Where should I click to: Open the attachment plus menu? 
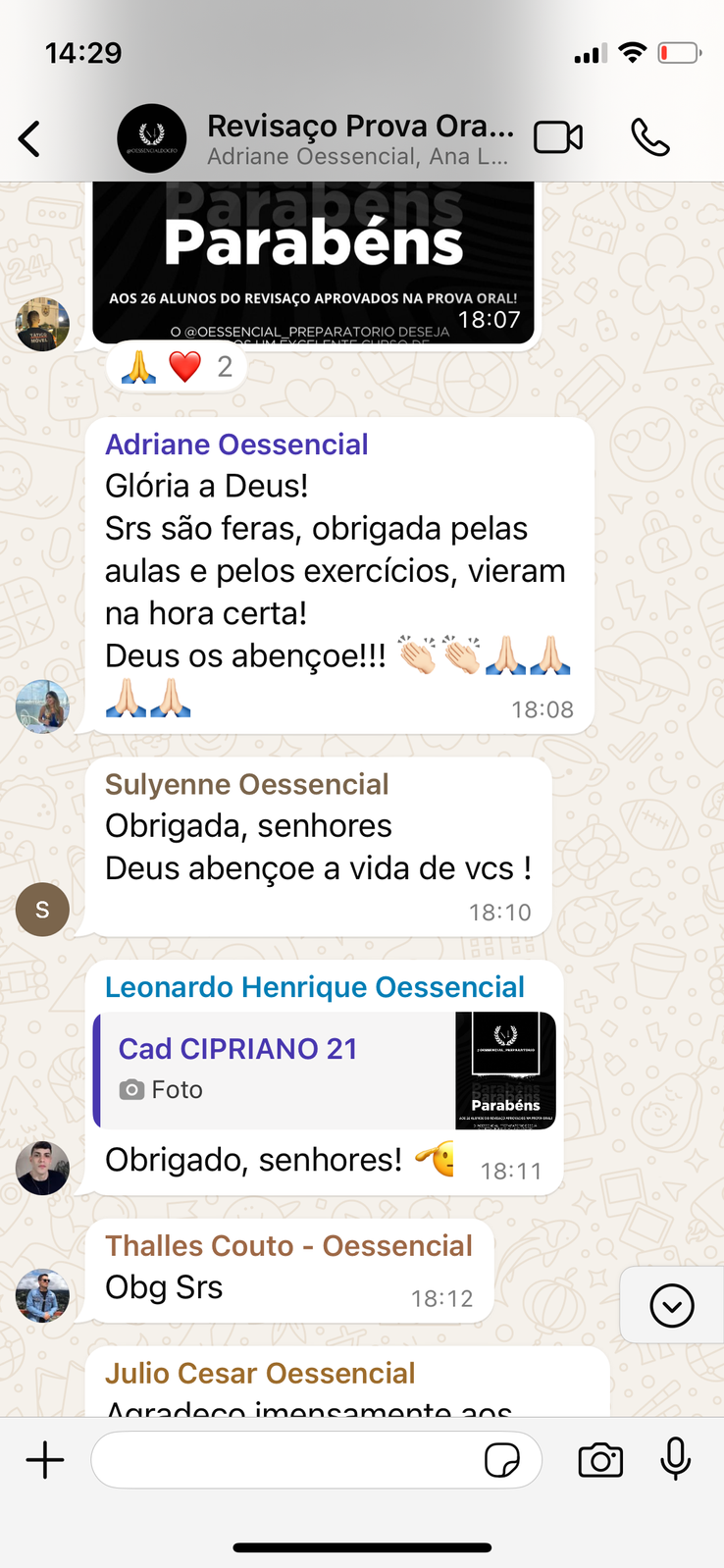click(x=45, y=1460)
